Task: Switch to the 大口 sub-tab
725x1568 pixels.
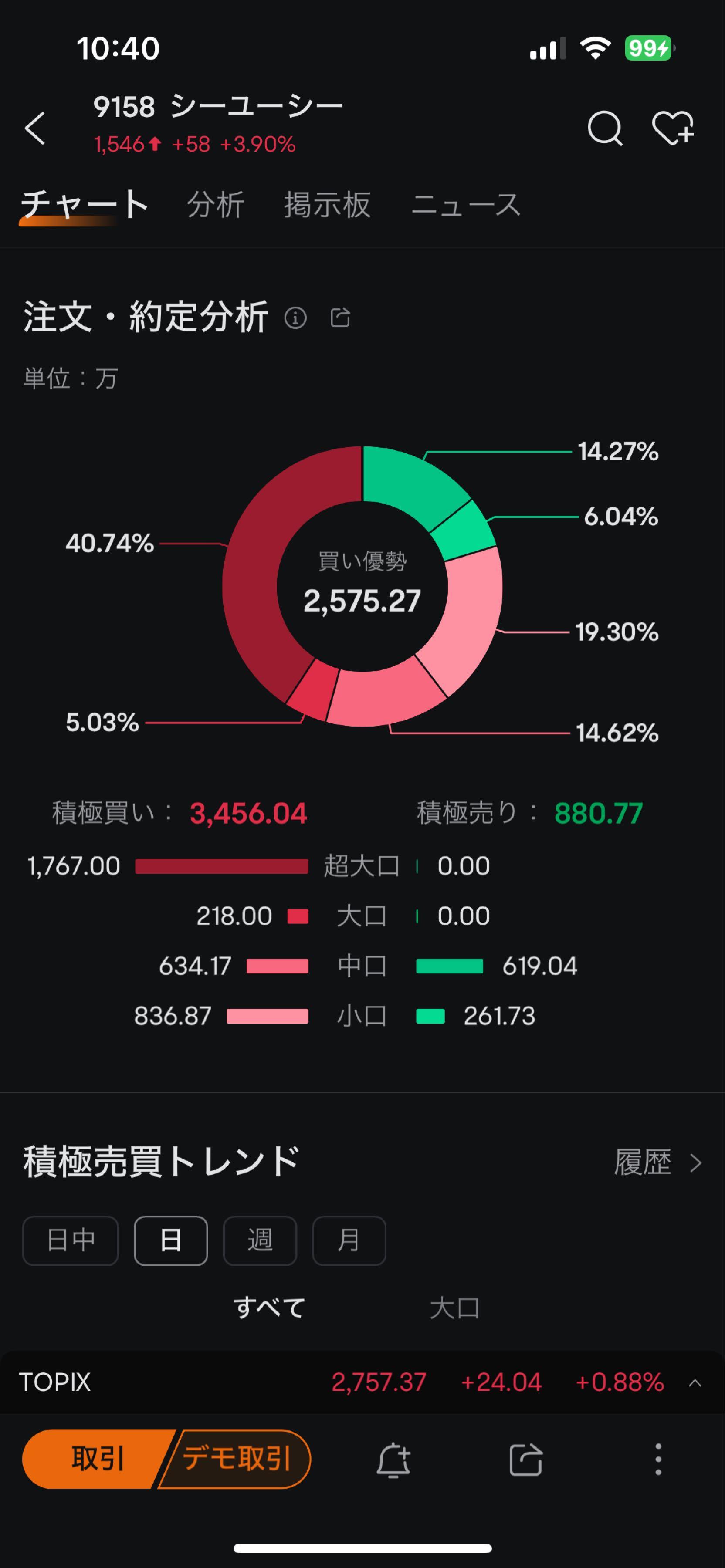Action: 455,1308
